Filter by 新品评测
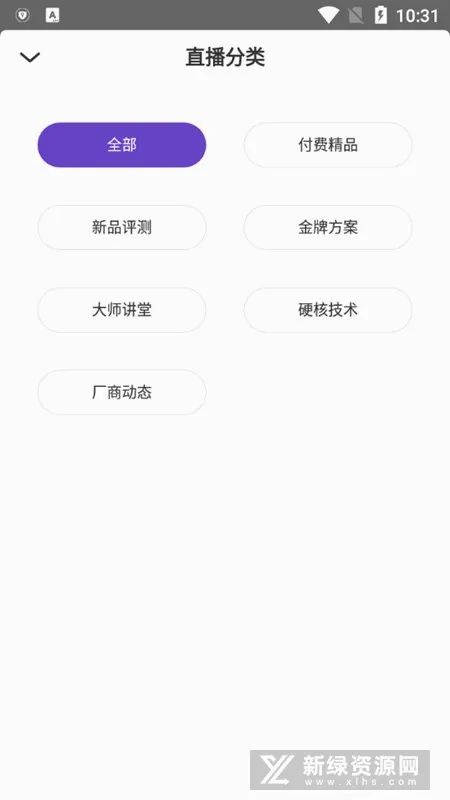The image size is (450, 800). click(x=122, y=228)
